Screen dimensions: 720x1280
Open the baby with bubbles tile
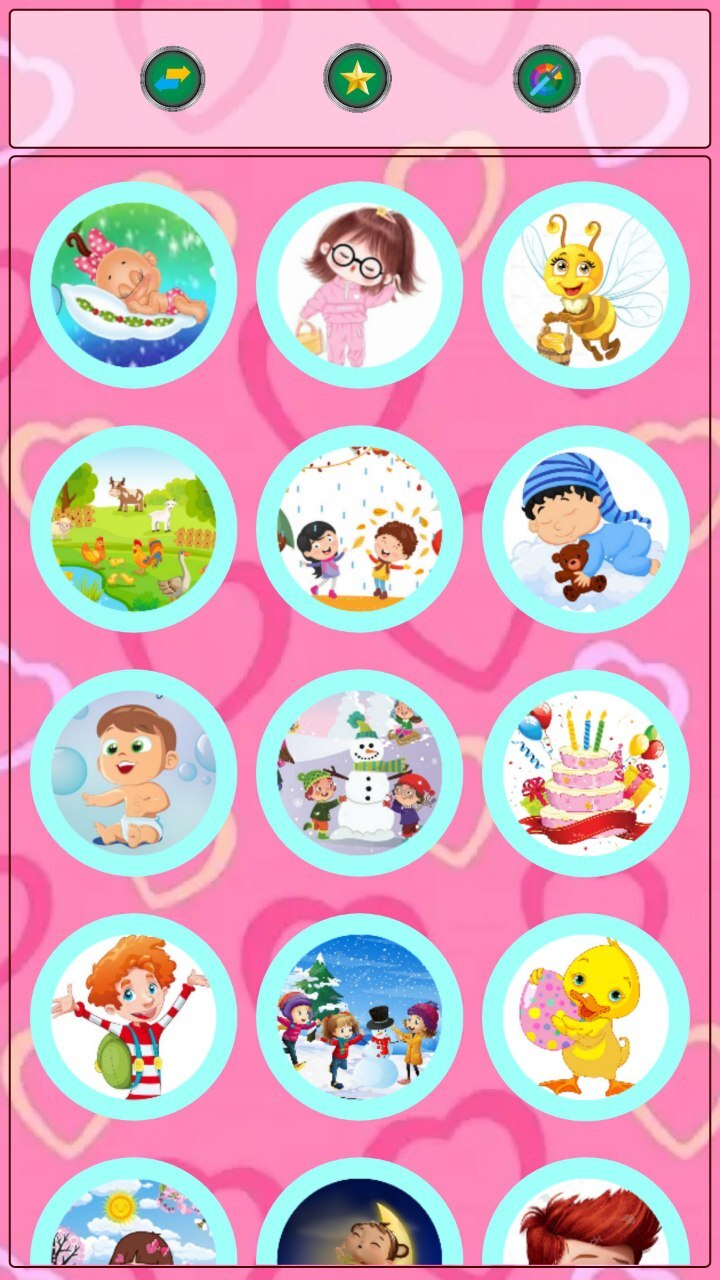tap(133, 773)
